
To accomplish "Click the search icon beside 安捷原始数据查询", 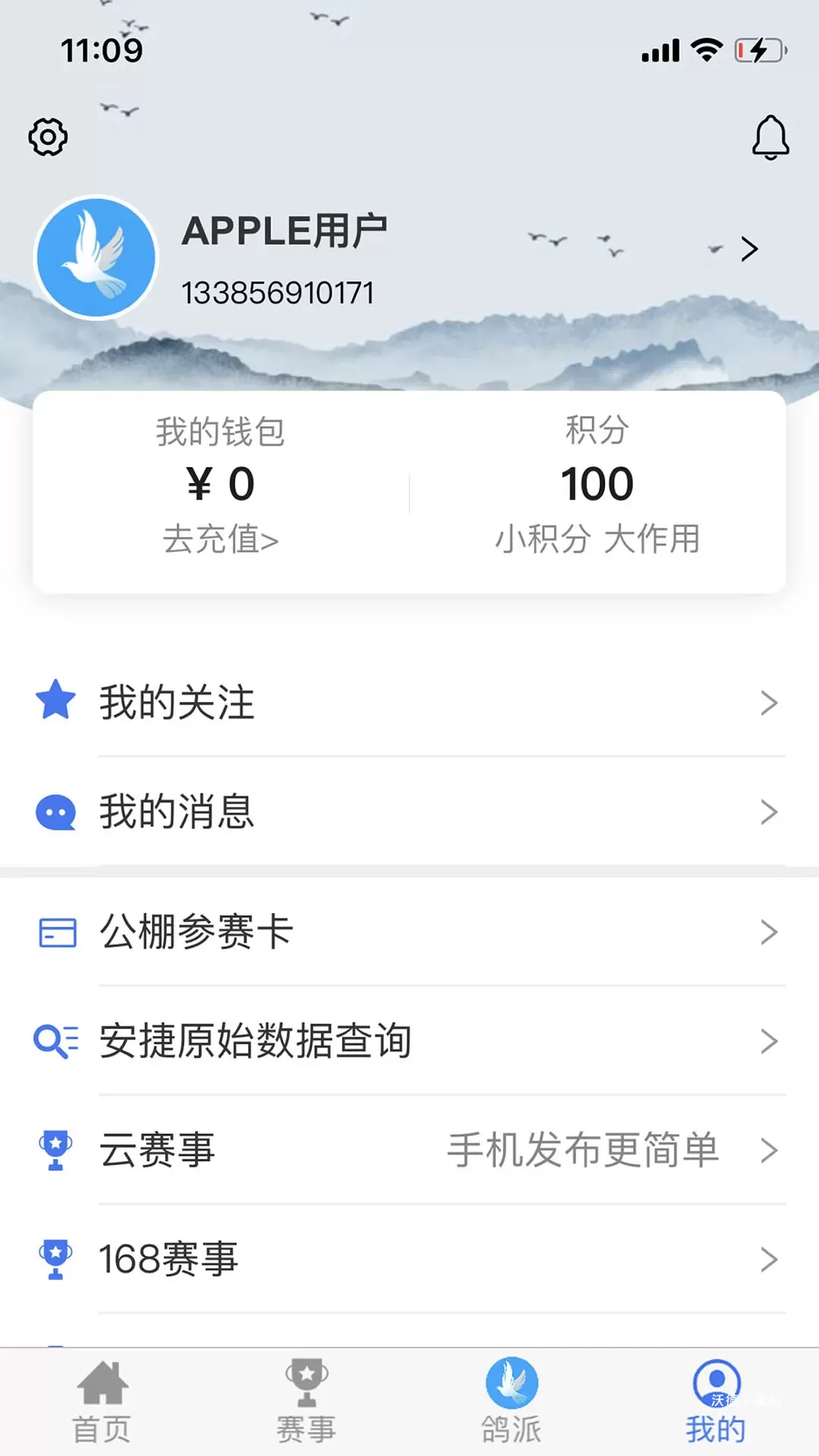I will (56, 1041).
